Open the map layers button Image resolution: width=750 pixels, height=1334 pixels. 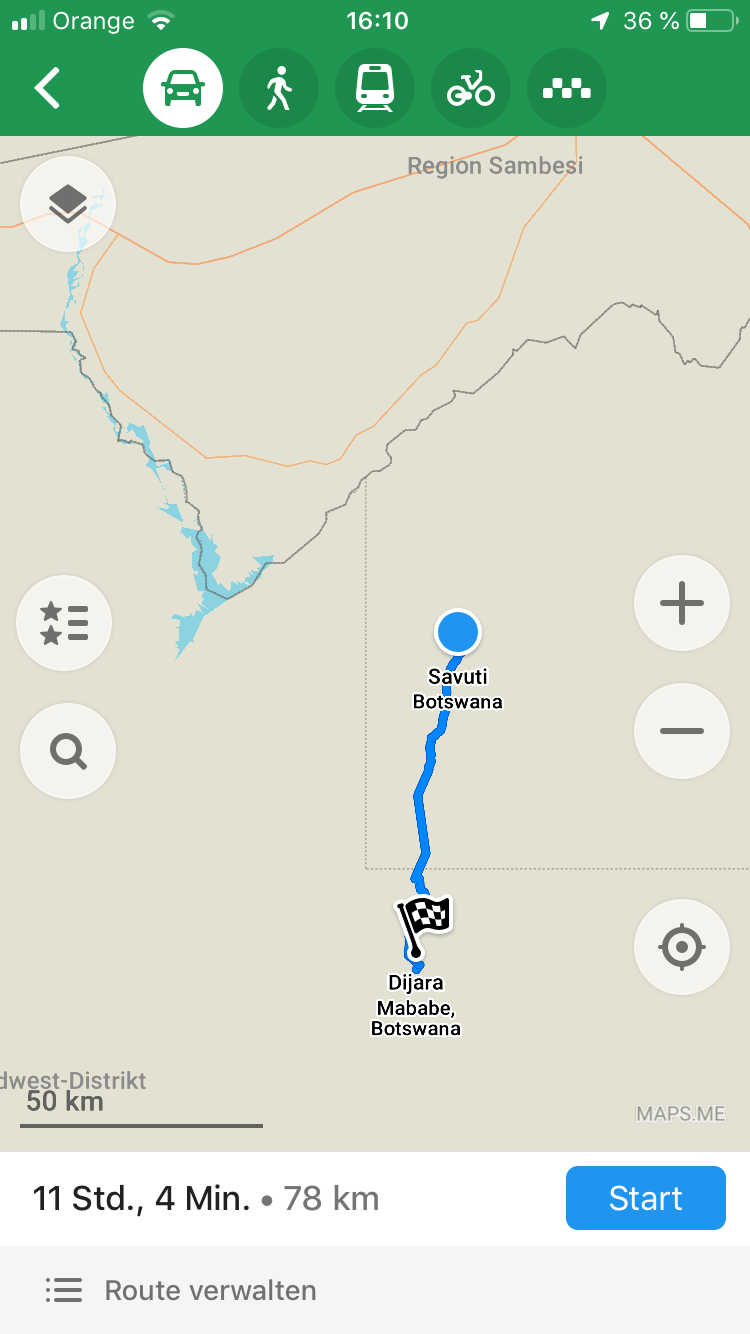point(68,204)
